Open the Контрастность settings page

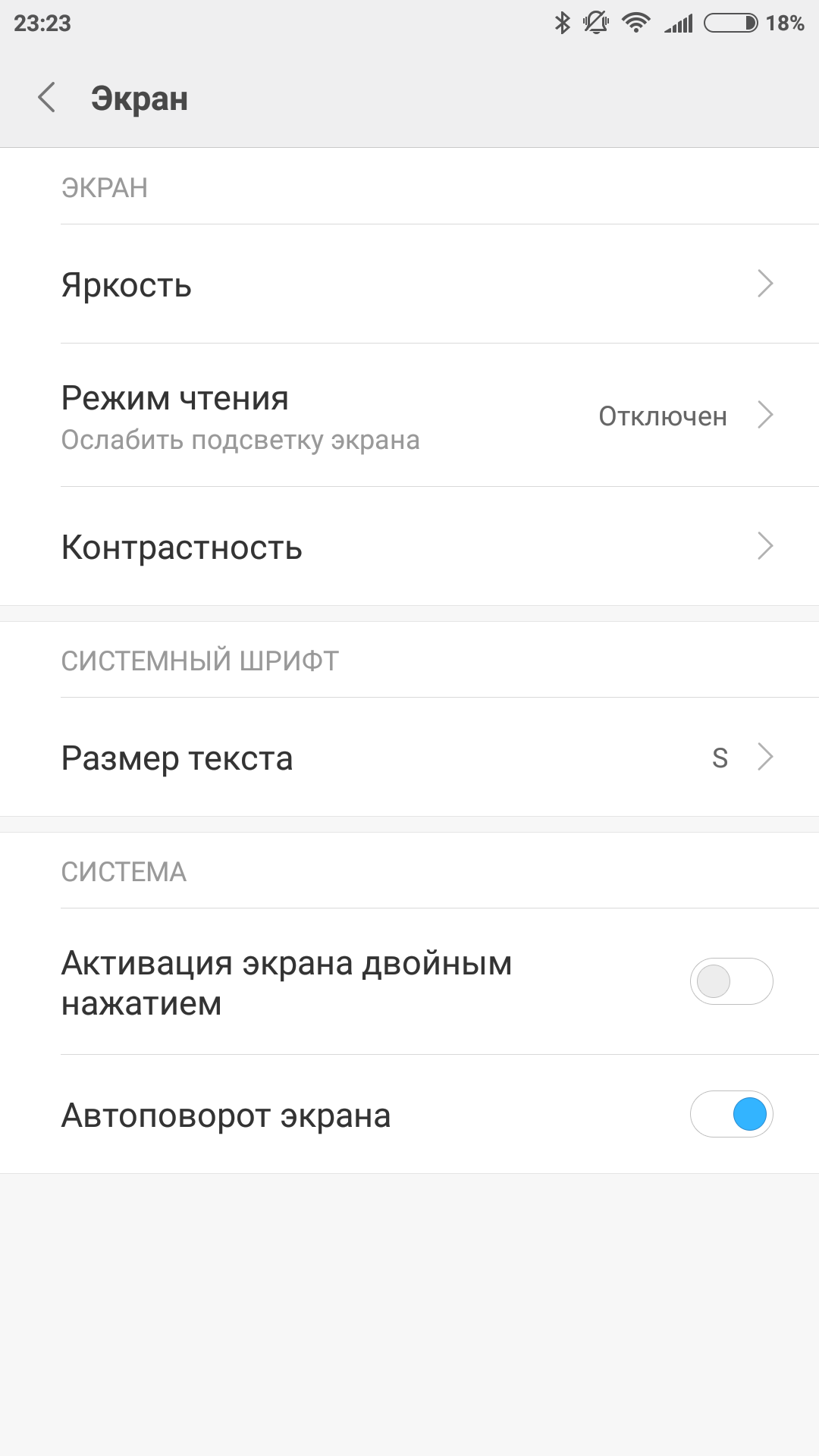[x=409, y=546]
